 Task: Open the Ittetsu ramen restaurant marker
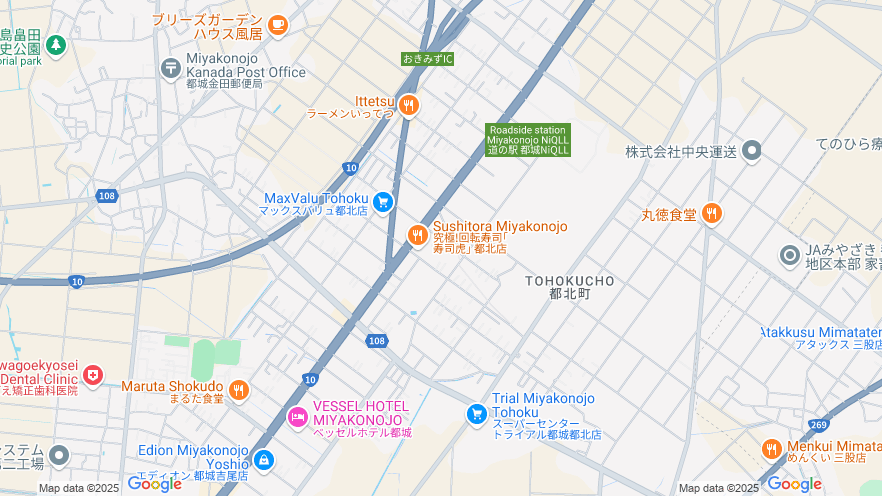[407, 105]
